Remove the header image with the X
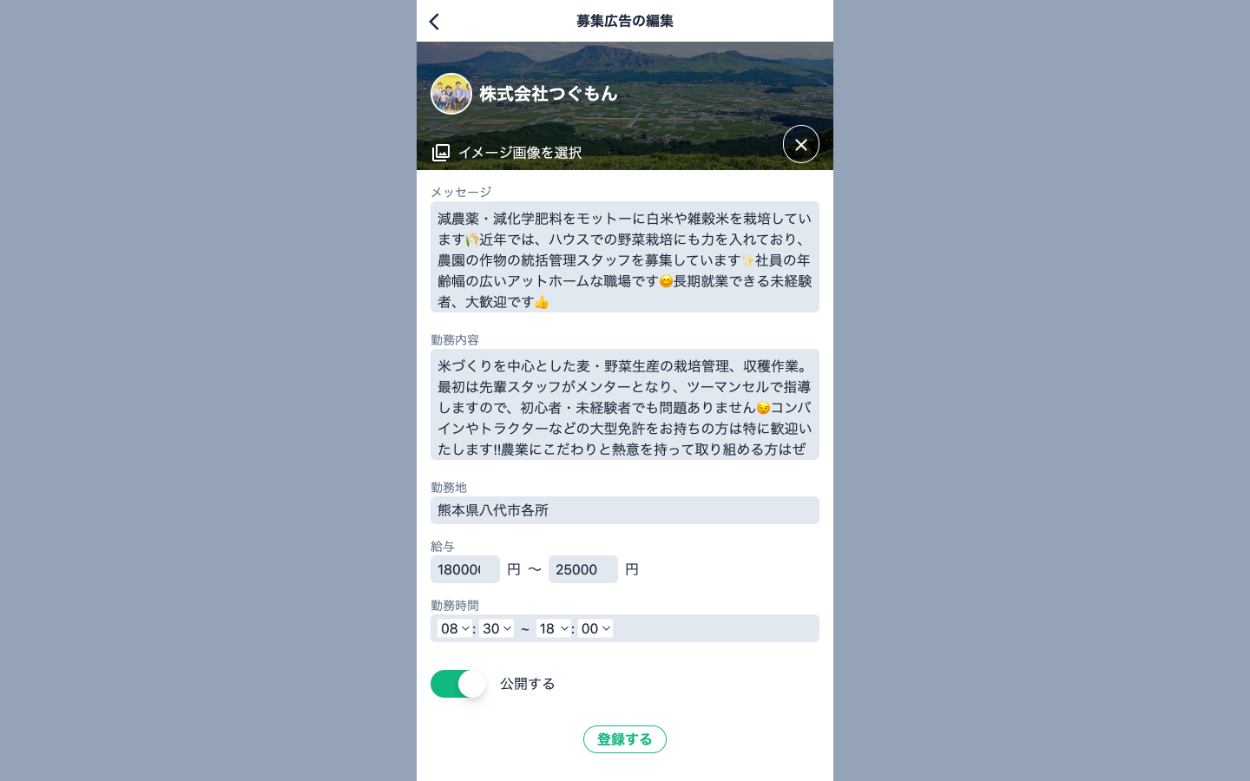Image resolution: width=1250 pixels, height=781 pixels. pyautogui.click(x=800, y=144)
